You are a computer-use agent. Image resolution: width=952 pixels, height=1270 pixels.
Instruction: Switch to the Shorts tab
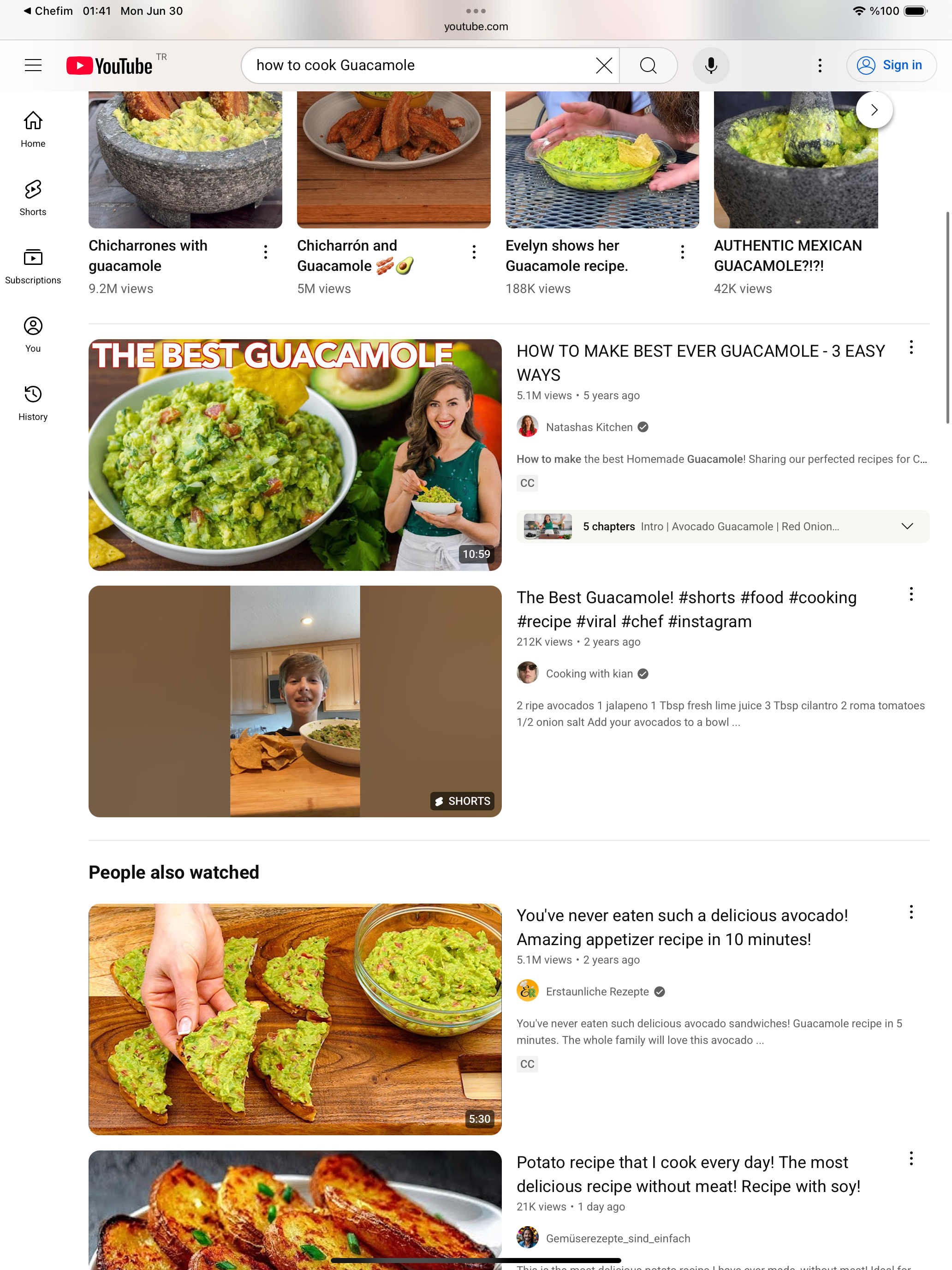click(33, 198)
